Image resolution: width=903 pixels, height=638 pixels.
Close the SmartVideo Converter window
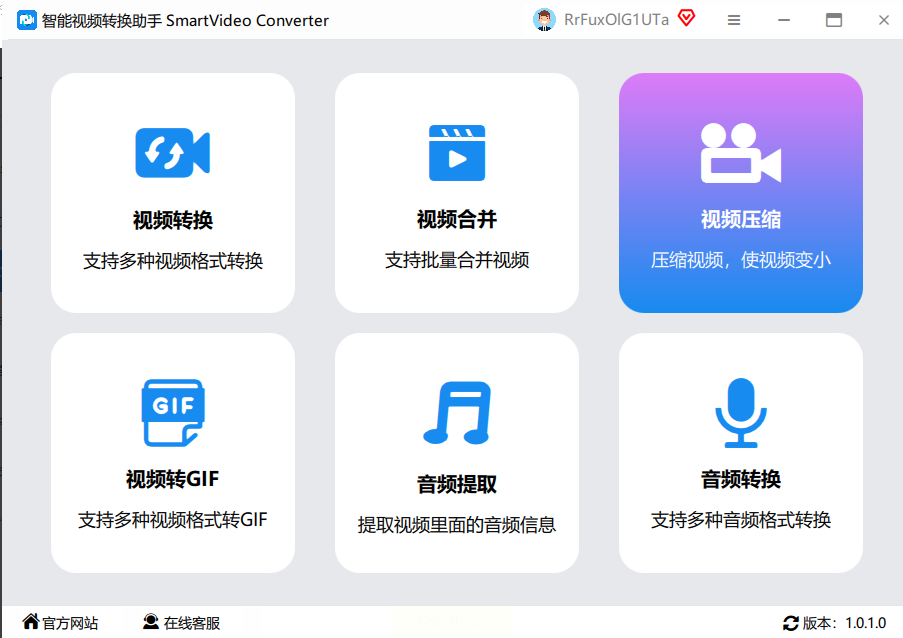pyautogui.click(x=884, y=20)
